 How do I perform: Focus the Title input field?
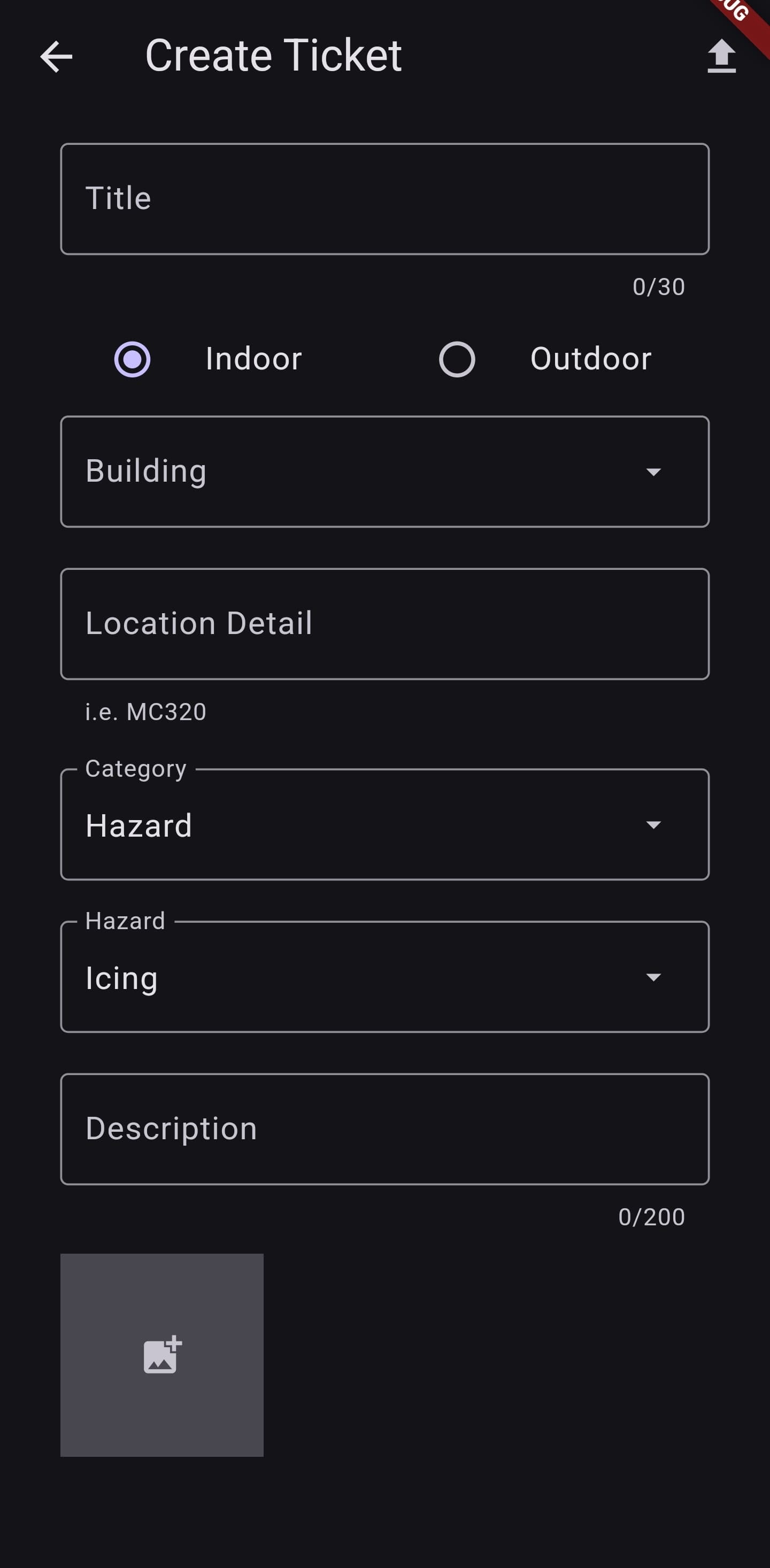pyautogui.click(x=384, y=197)
